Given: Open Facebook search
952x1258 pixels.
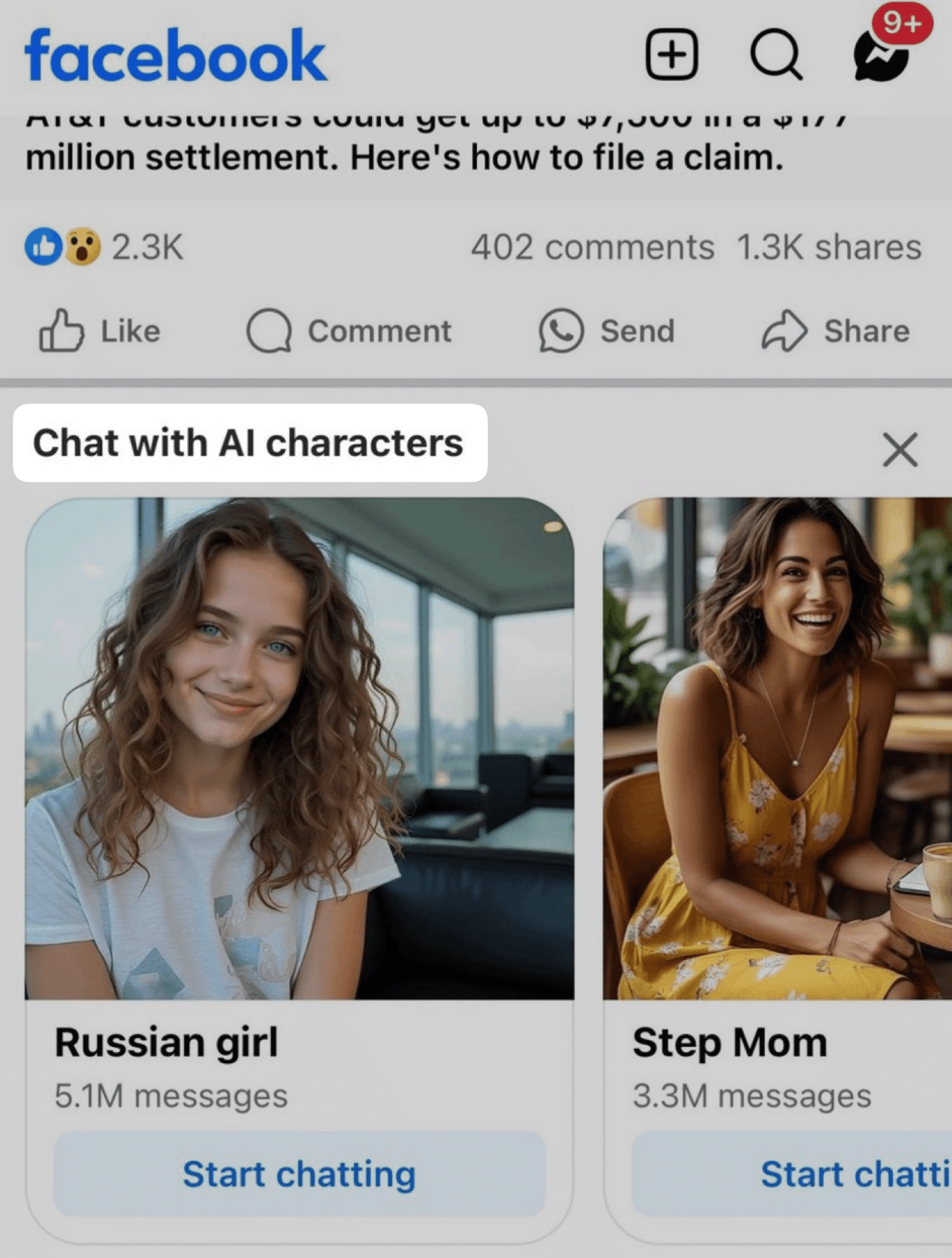Looking at the screenshot, I should coord(776,55).
